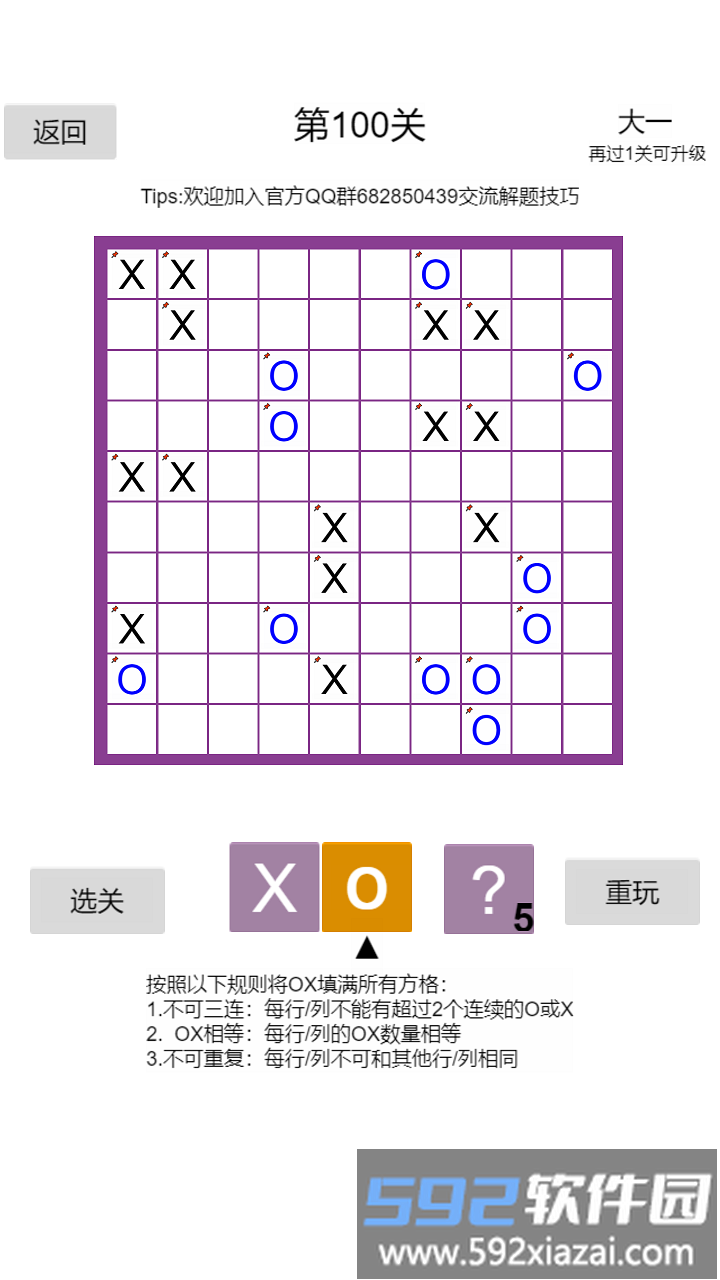Viewport: 720px width, 1280px height.
Task: Fill the empty bottom-right corner cell
Action: click(x=587, y=730)
